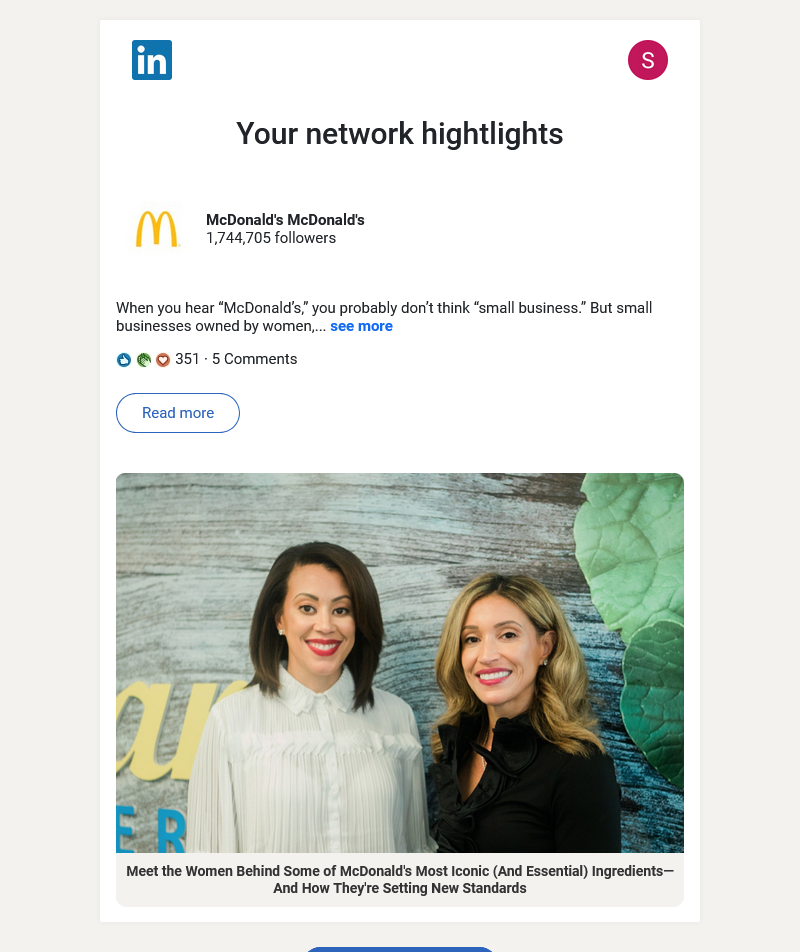This screenshot has height=952, width=800.
Task: View the 351 reactions and 5 comments
Action: tap(235, 359)
